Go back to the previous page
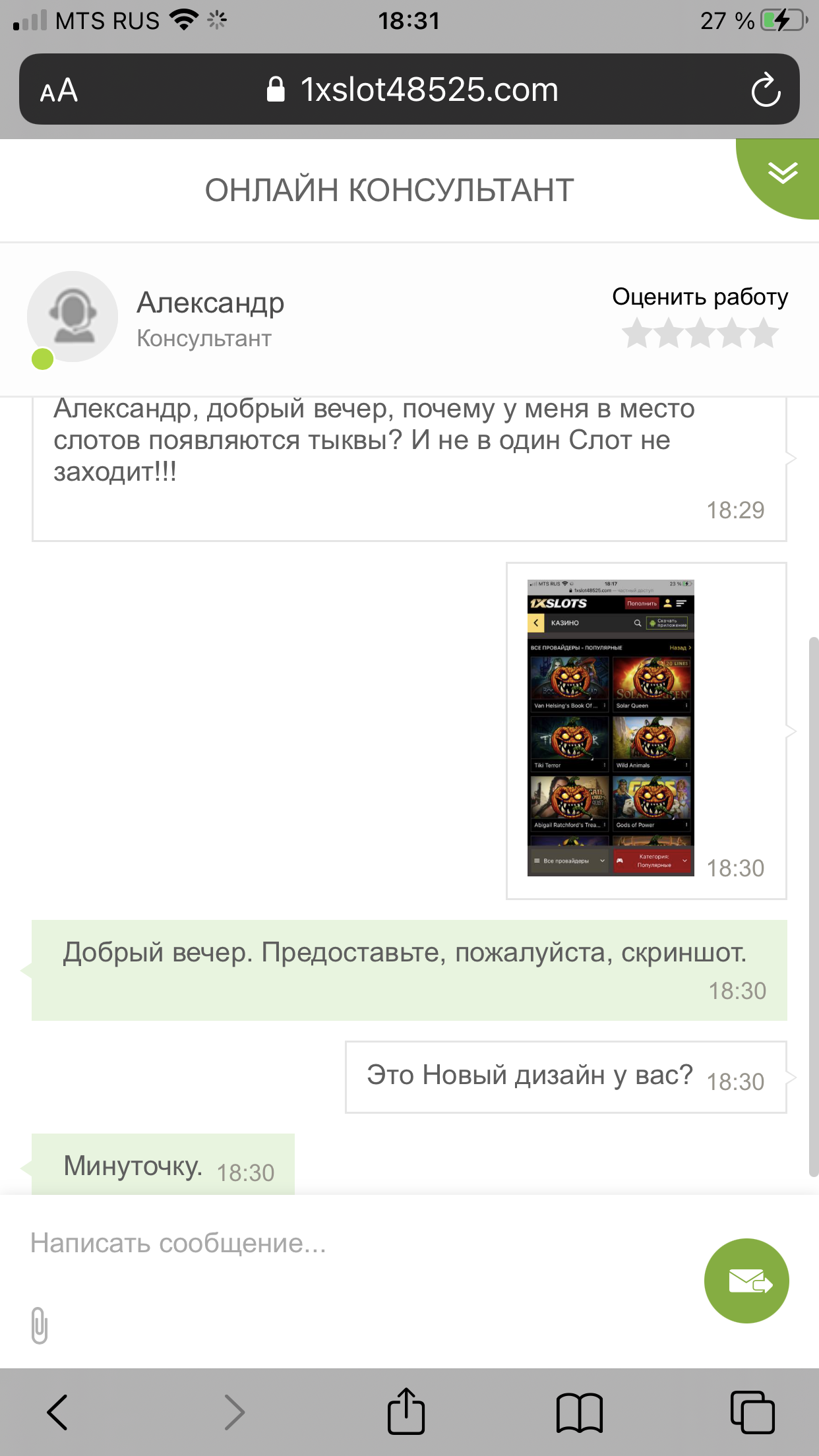 [57, 1412]
